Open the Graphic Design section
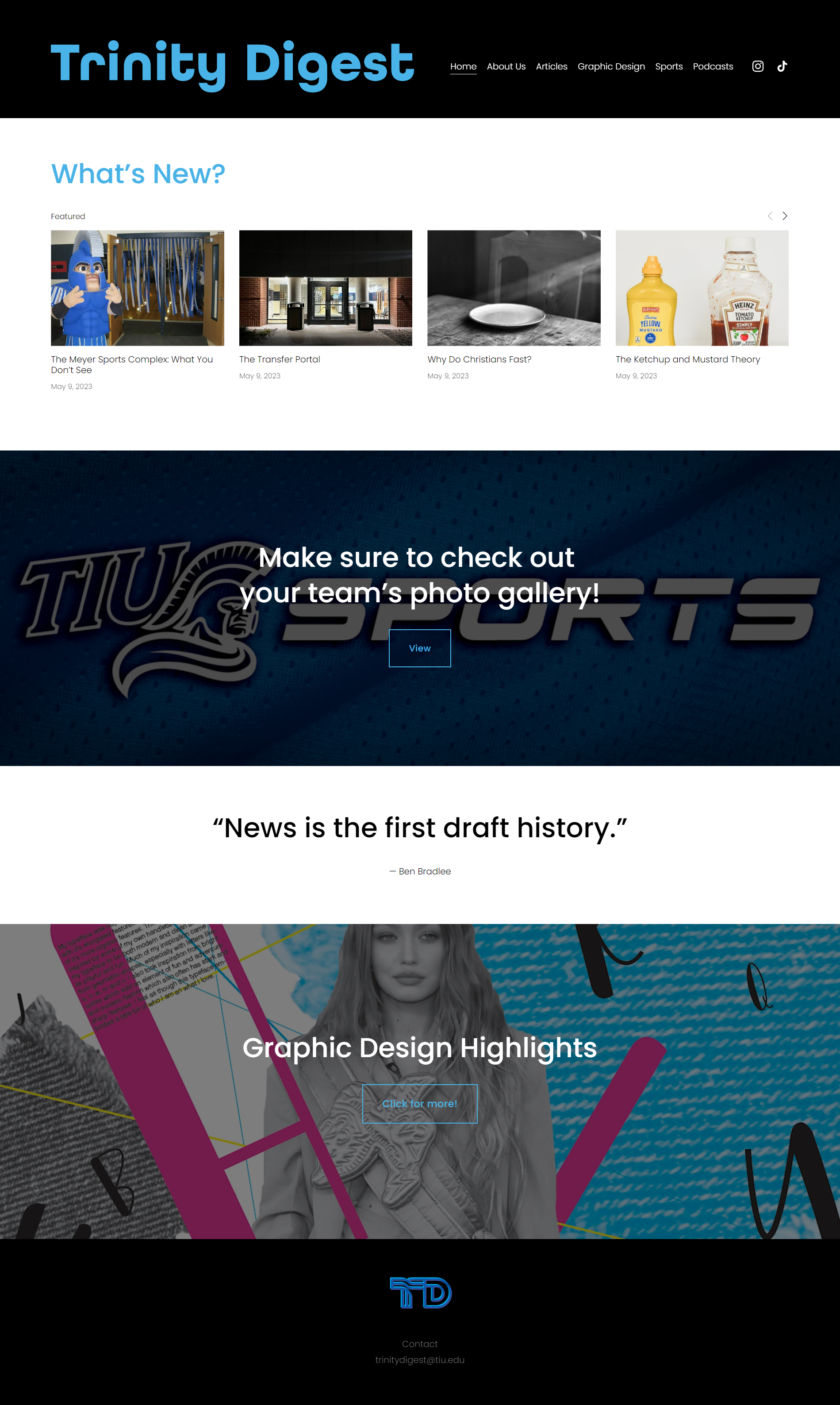Image resolution: width=840 pixels, height=1405 pixels. 611,66
